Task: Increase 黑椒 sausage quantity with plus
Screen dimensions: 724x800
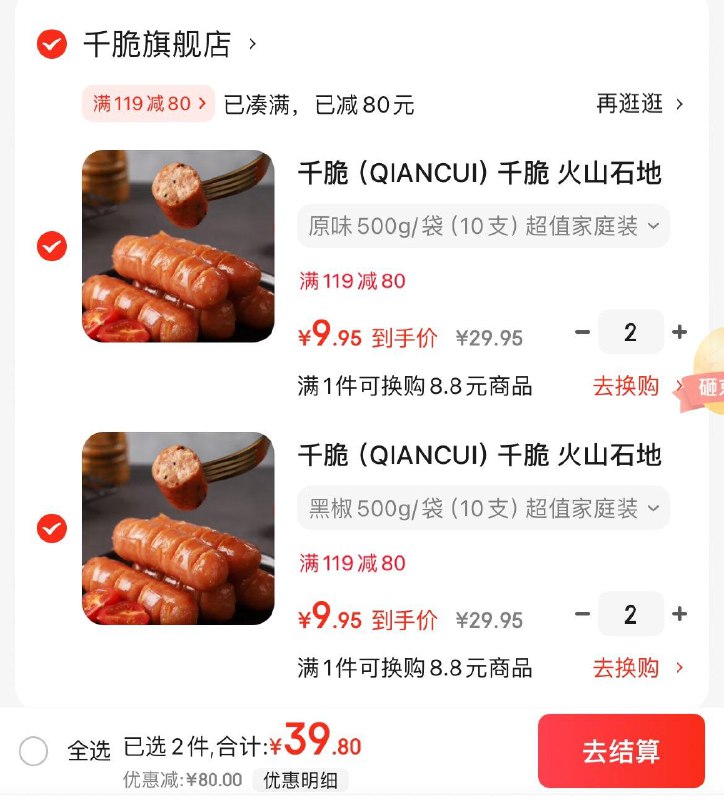Action: (679, 614)
